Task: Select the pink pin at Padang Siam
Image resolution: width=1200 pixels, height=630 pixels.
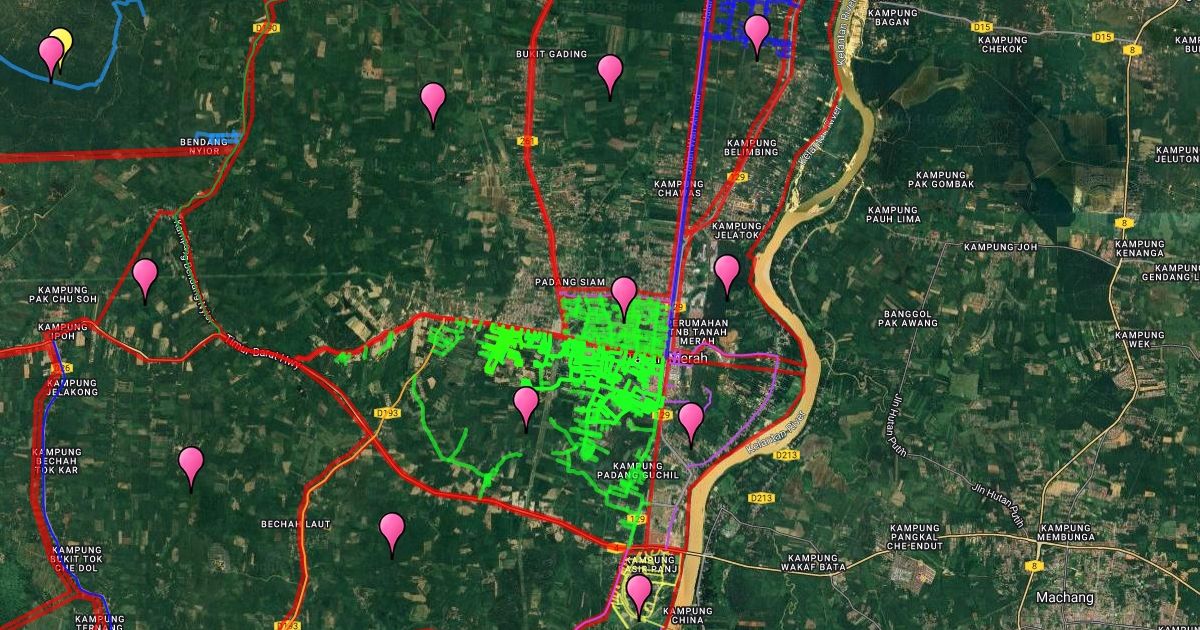Action: coord(625,292)
